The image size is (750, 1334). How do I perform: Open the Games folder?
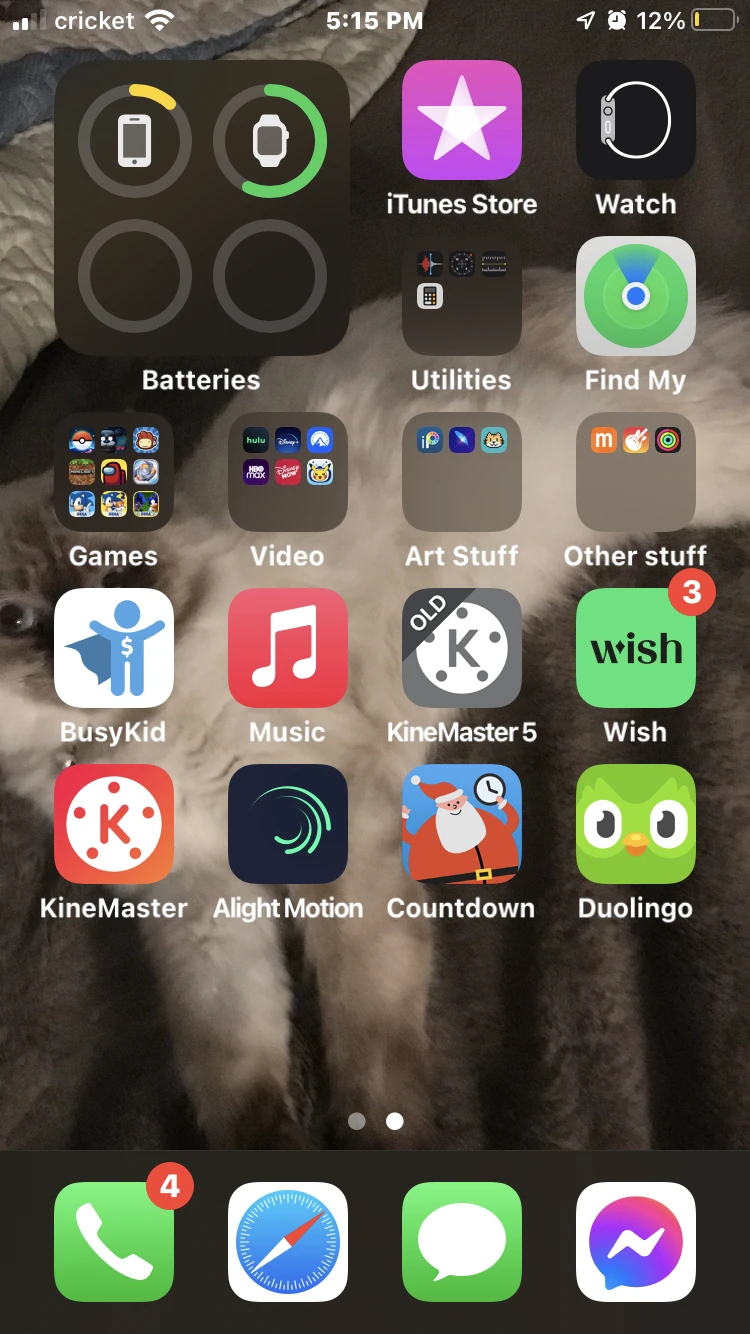113,471
